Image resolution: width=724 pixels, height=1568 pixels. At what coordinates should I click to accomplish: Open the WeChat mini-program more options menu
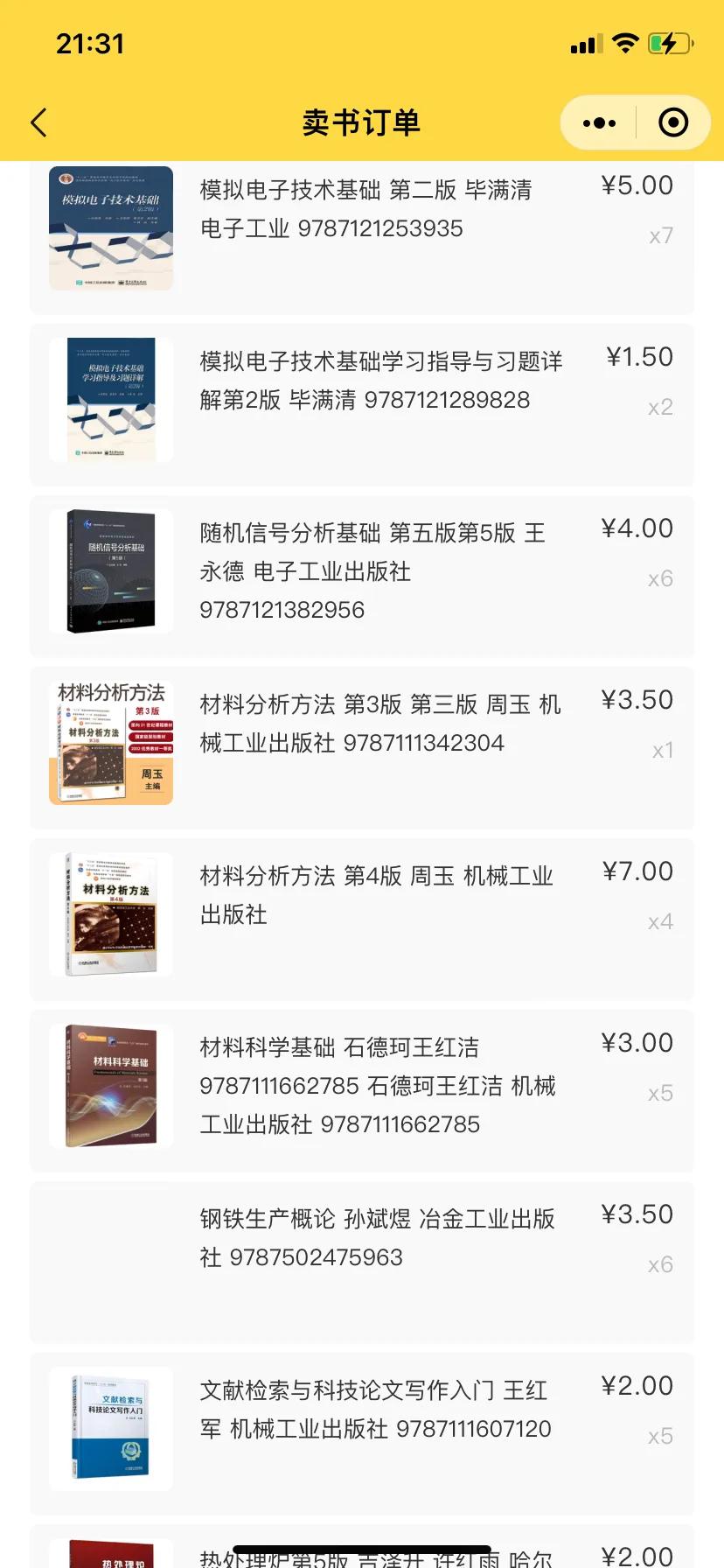[x=597, y=122]
